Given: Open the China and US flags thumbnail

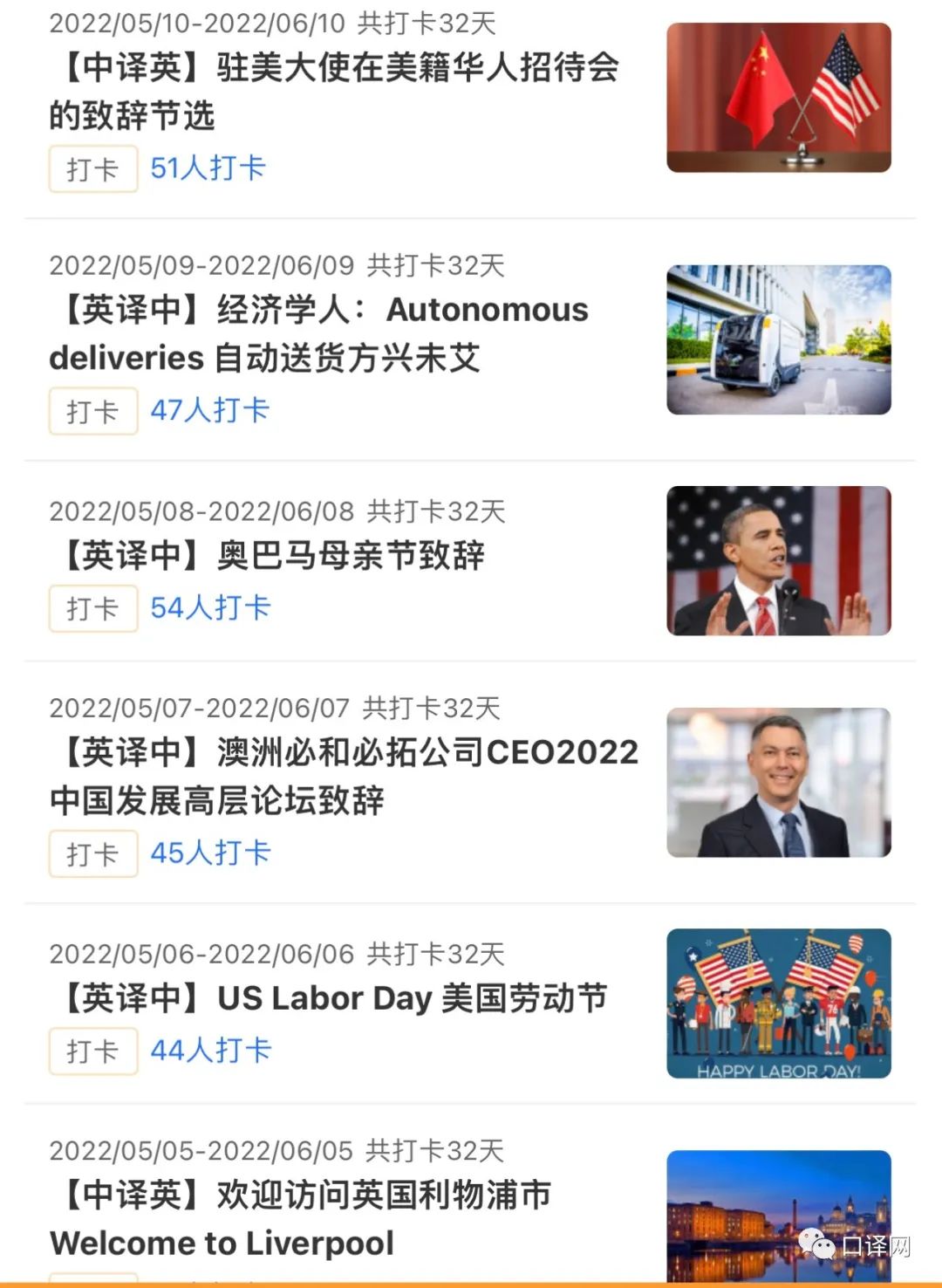Looking at the screenshot, I should click(778, 98).
